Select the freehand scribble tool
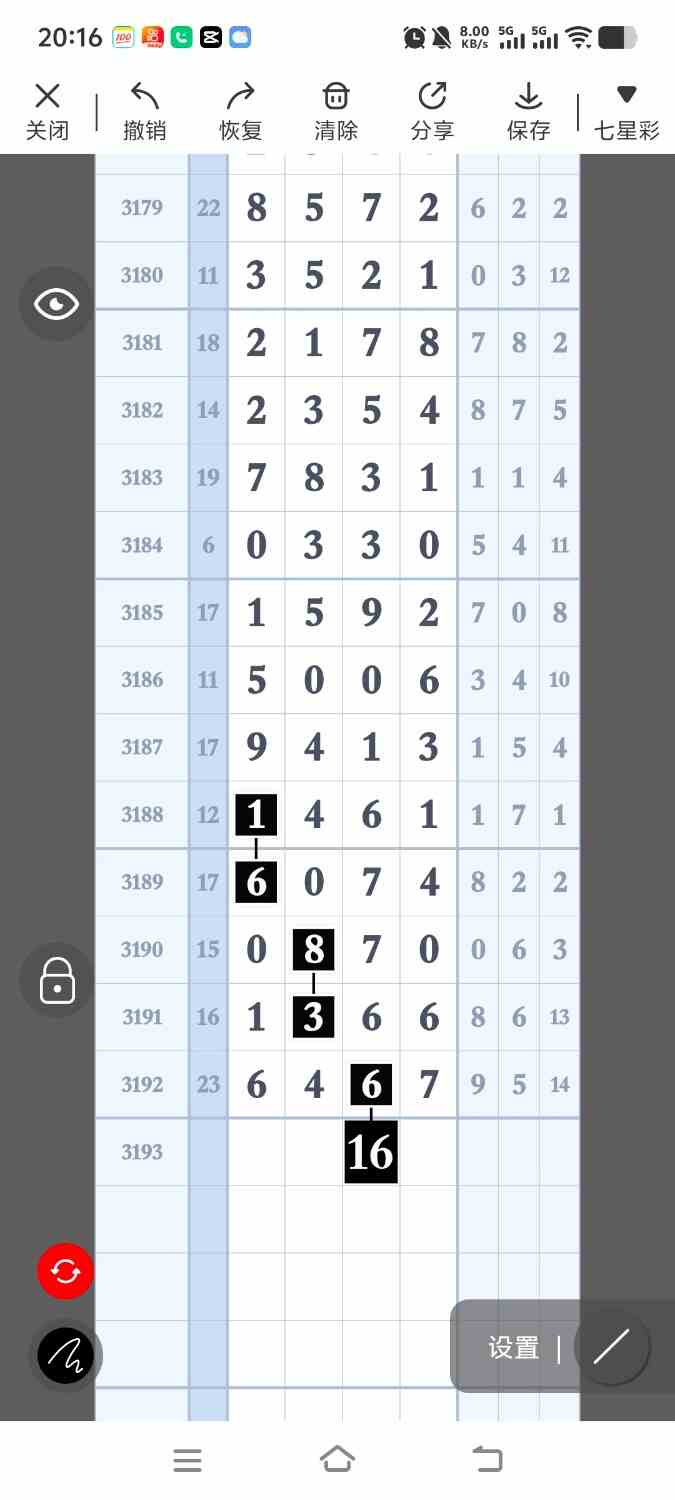 65,1356
